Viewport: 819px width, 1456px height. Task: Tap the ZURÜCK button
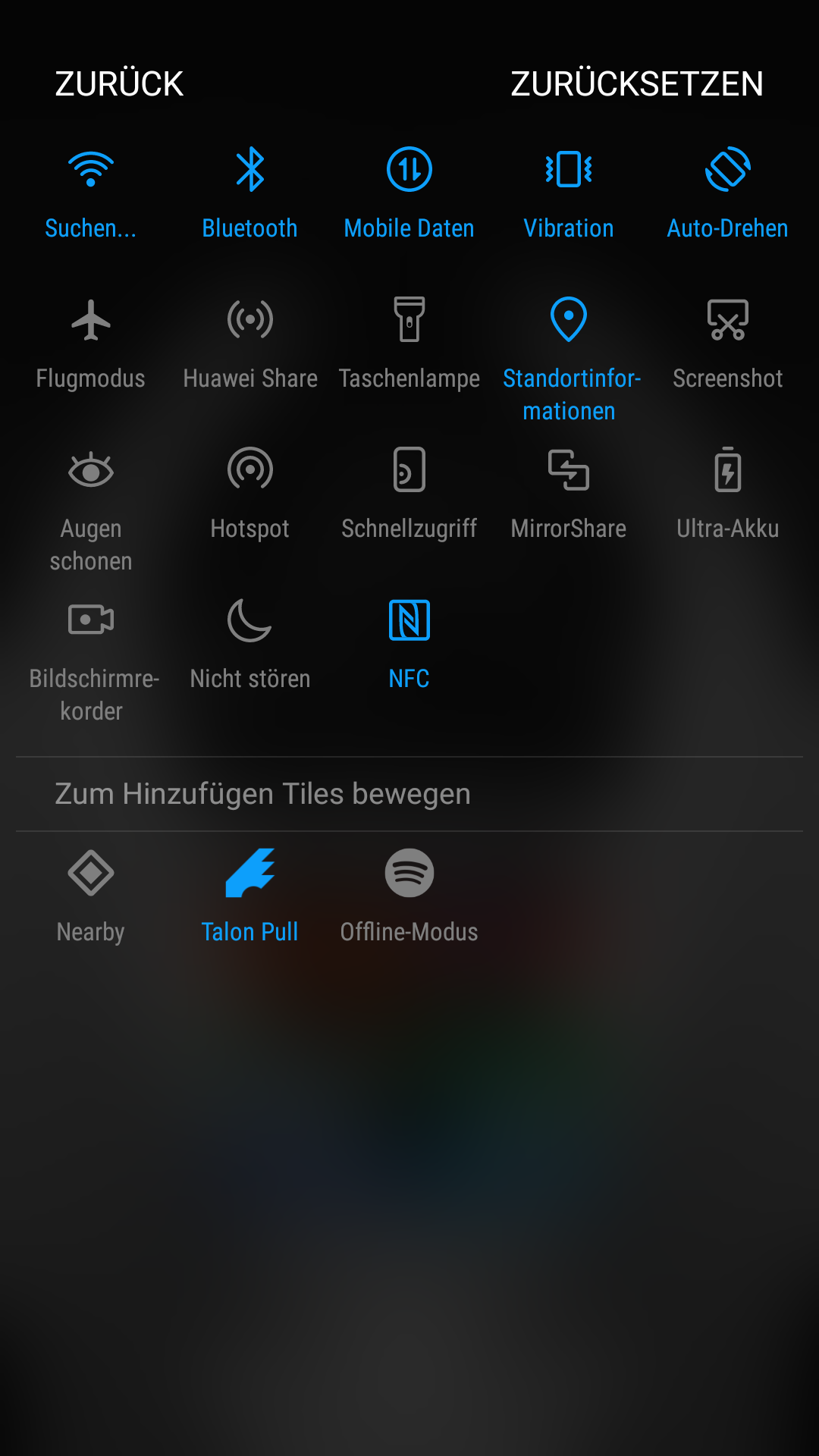(119, 83)
